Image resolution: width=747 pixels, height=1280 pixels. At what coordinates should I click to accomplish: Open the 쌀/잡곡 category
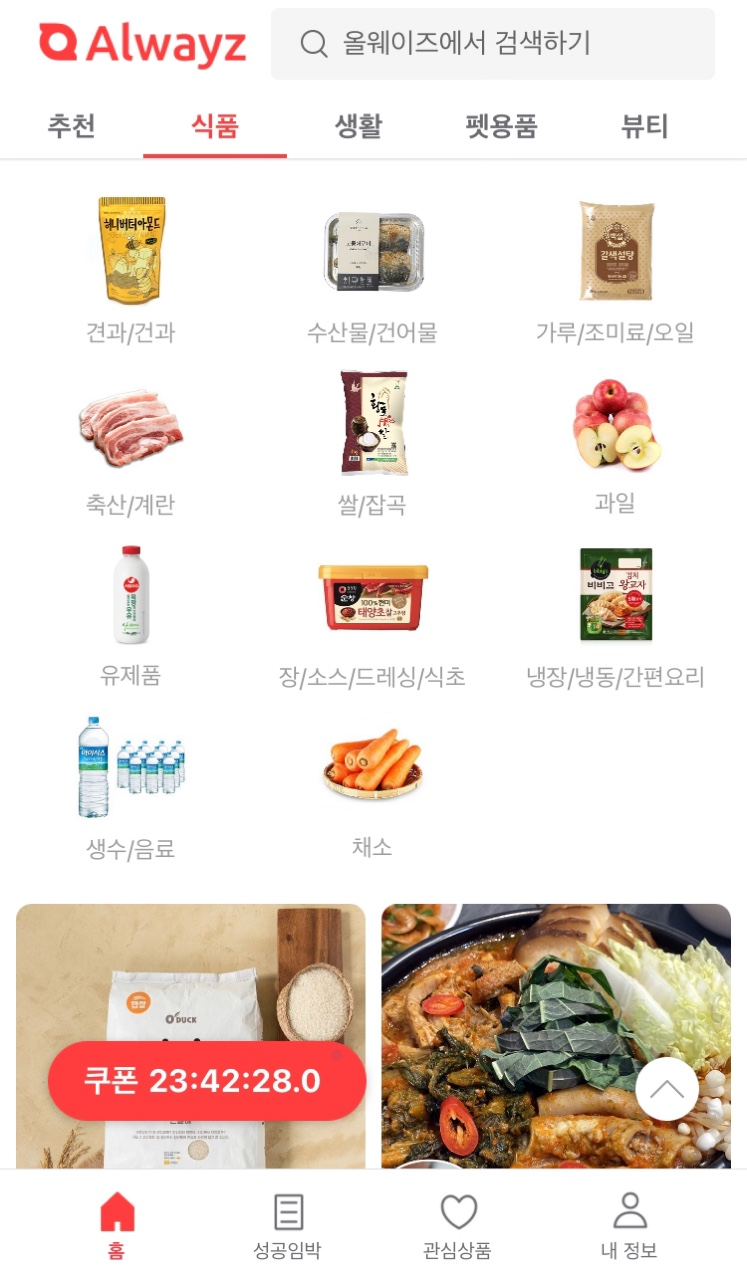tap(373, 443)
